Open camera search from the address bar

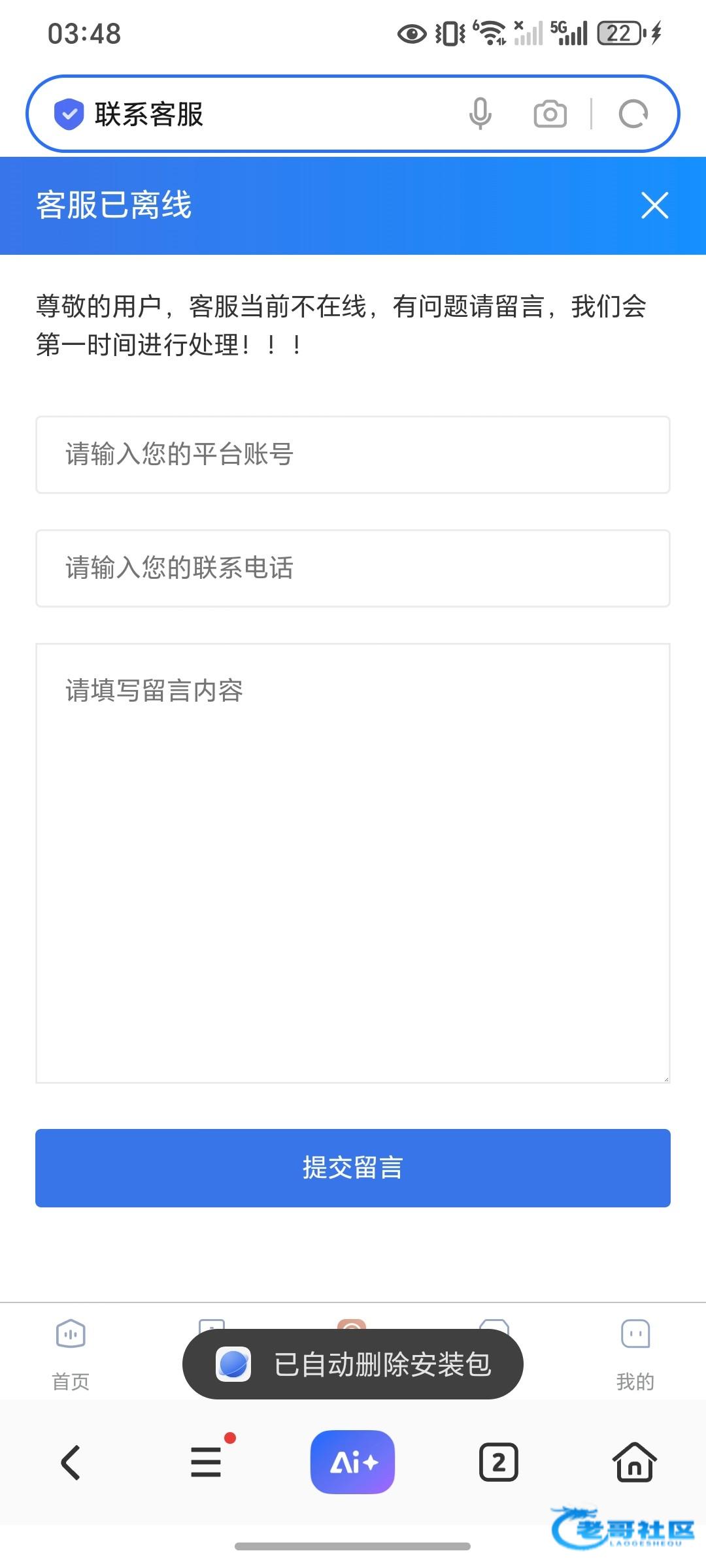click(x=550, y=114)
